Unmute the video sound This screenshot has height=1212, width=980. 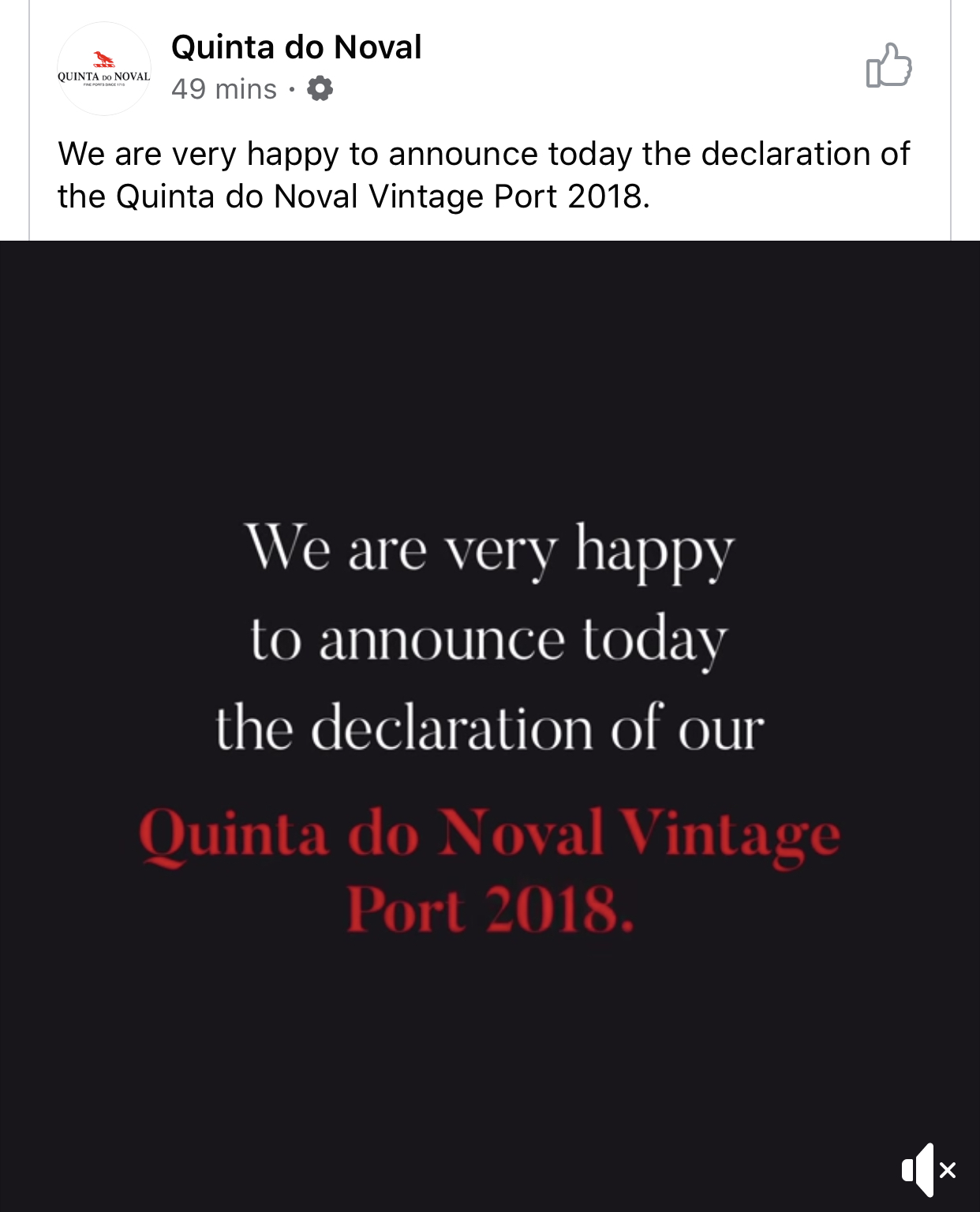[x=928, y=1169]
